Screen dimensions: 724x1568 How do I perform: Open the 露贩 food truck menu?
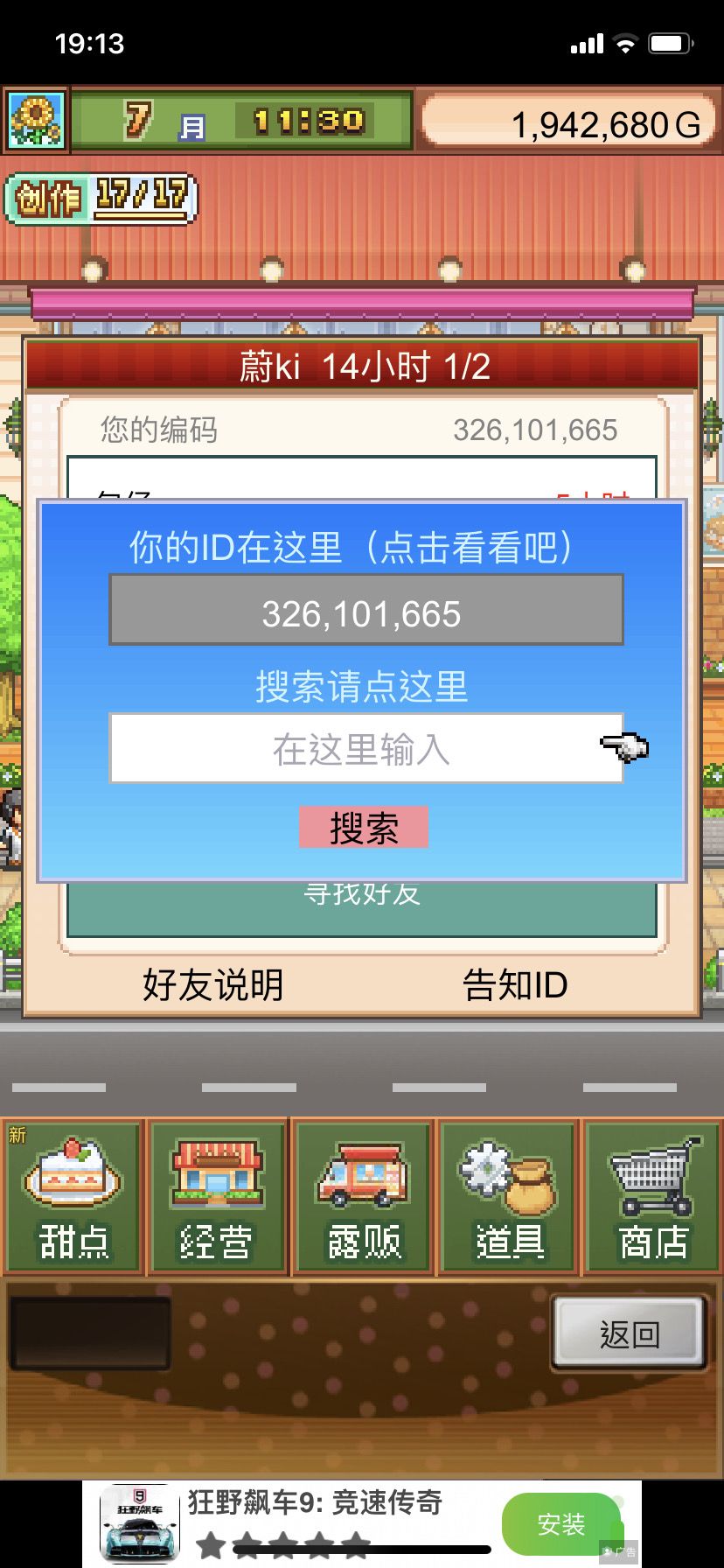click(363, 1196)
